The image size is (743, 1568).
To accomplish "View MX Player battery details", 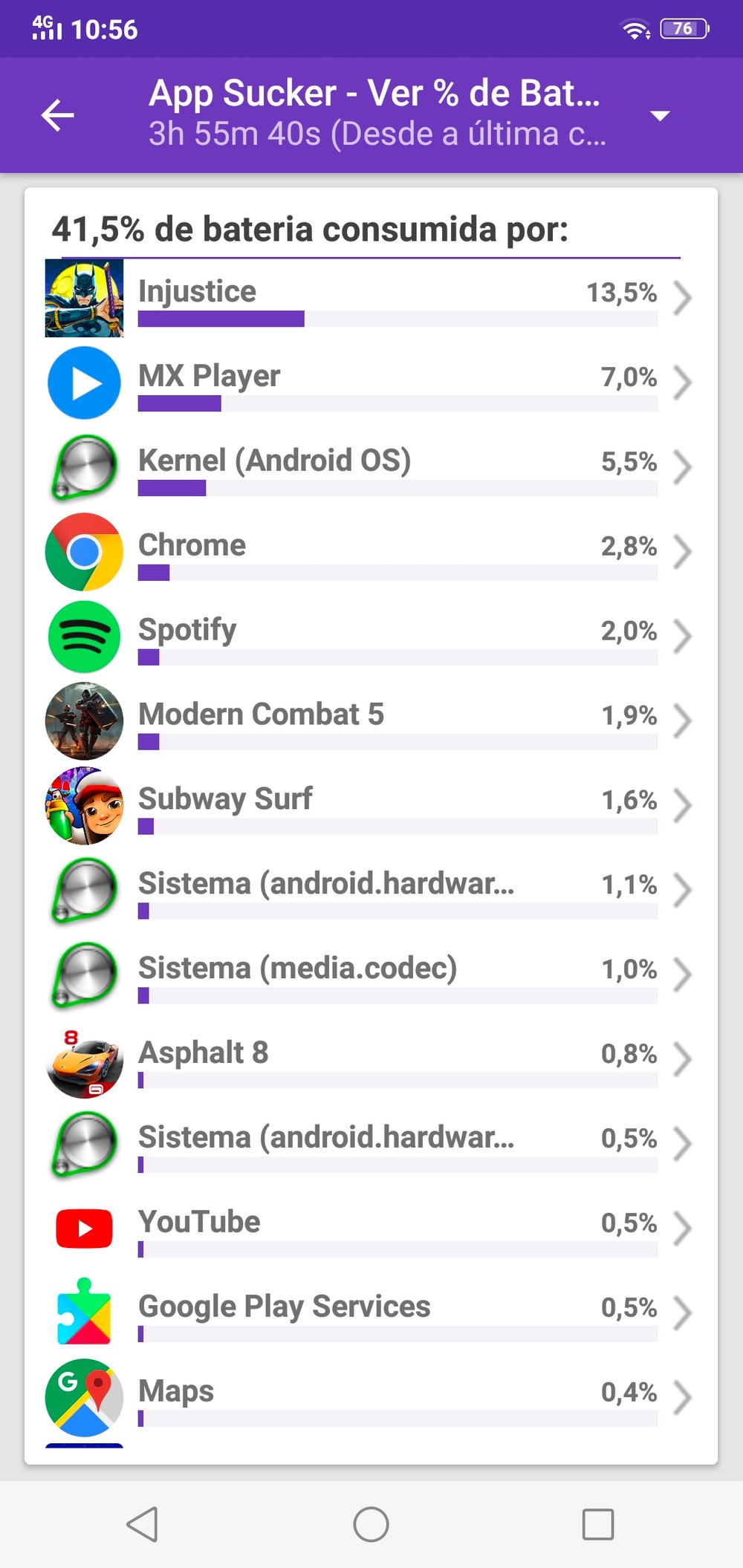I will tap(371, 383).
